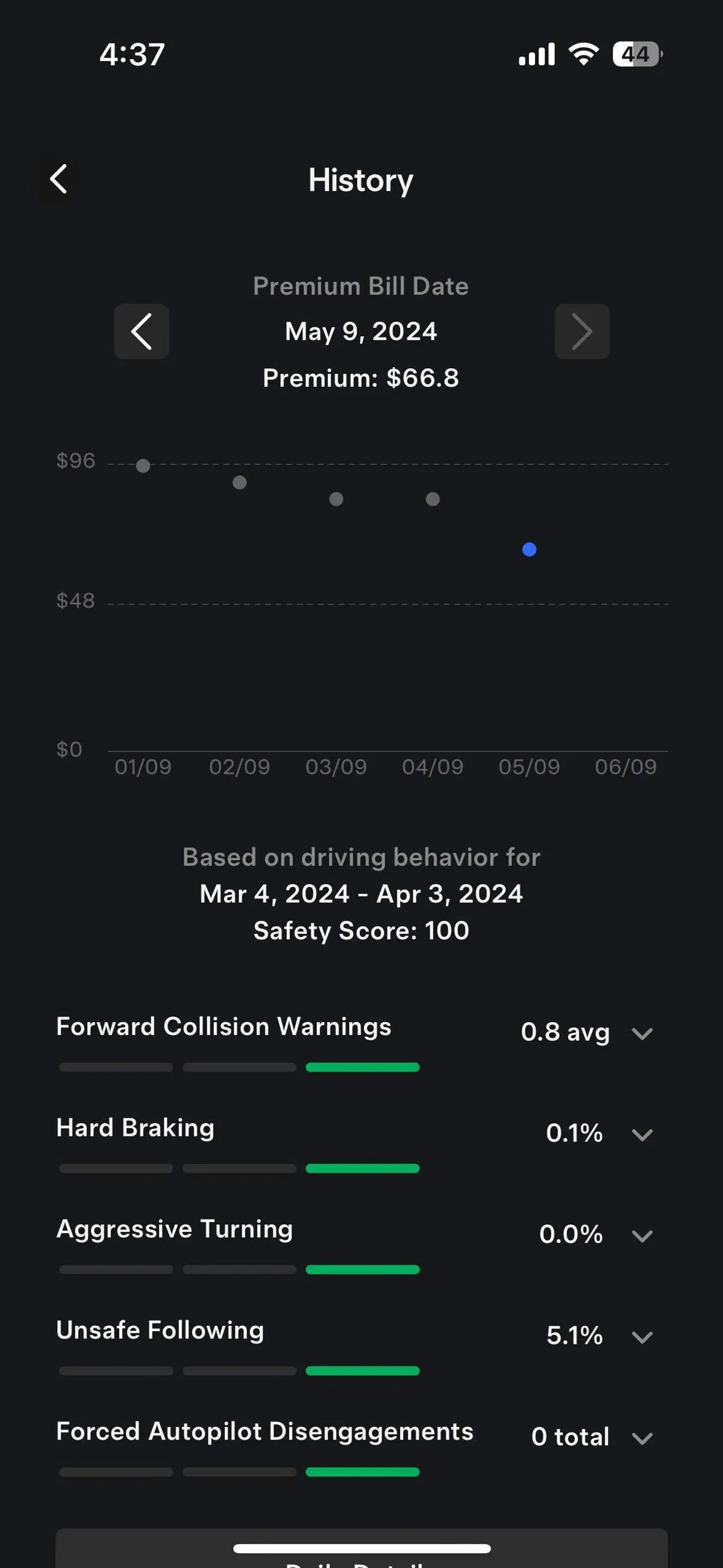Expand Forced Autopilot Disengagements details
The width and height of the screenshot is (723, 1568).
642,1438
